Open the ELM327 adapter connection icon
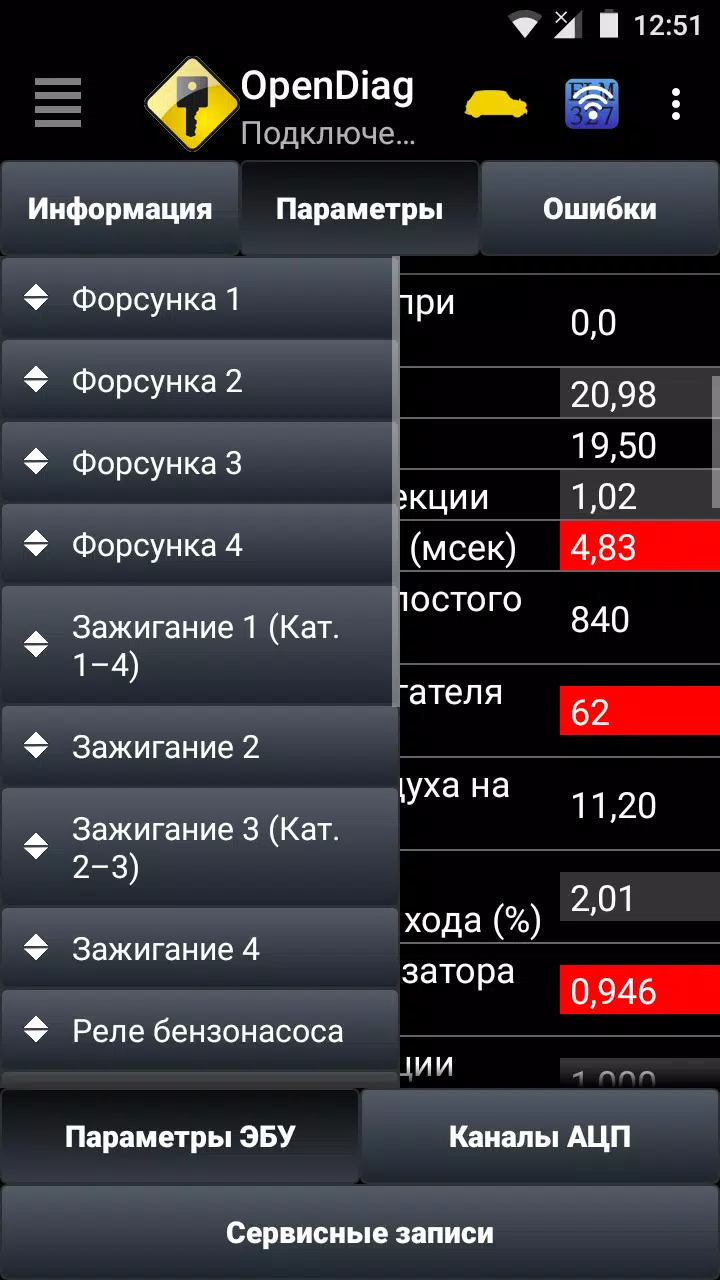The image size is (720, 1280). [594, 105]
